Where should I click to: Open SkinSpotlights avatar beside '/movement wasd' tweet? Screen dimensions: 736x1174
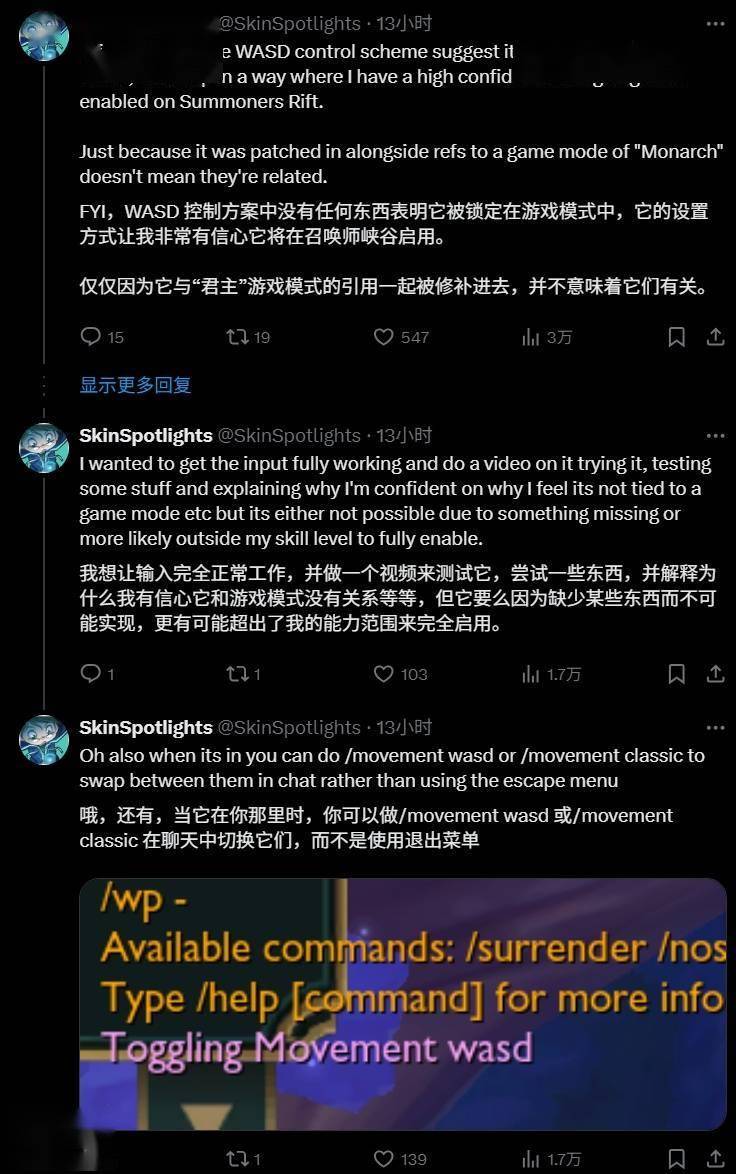[x=44, y=740]
